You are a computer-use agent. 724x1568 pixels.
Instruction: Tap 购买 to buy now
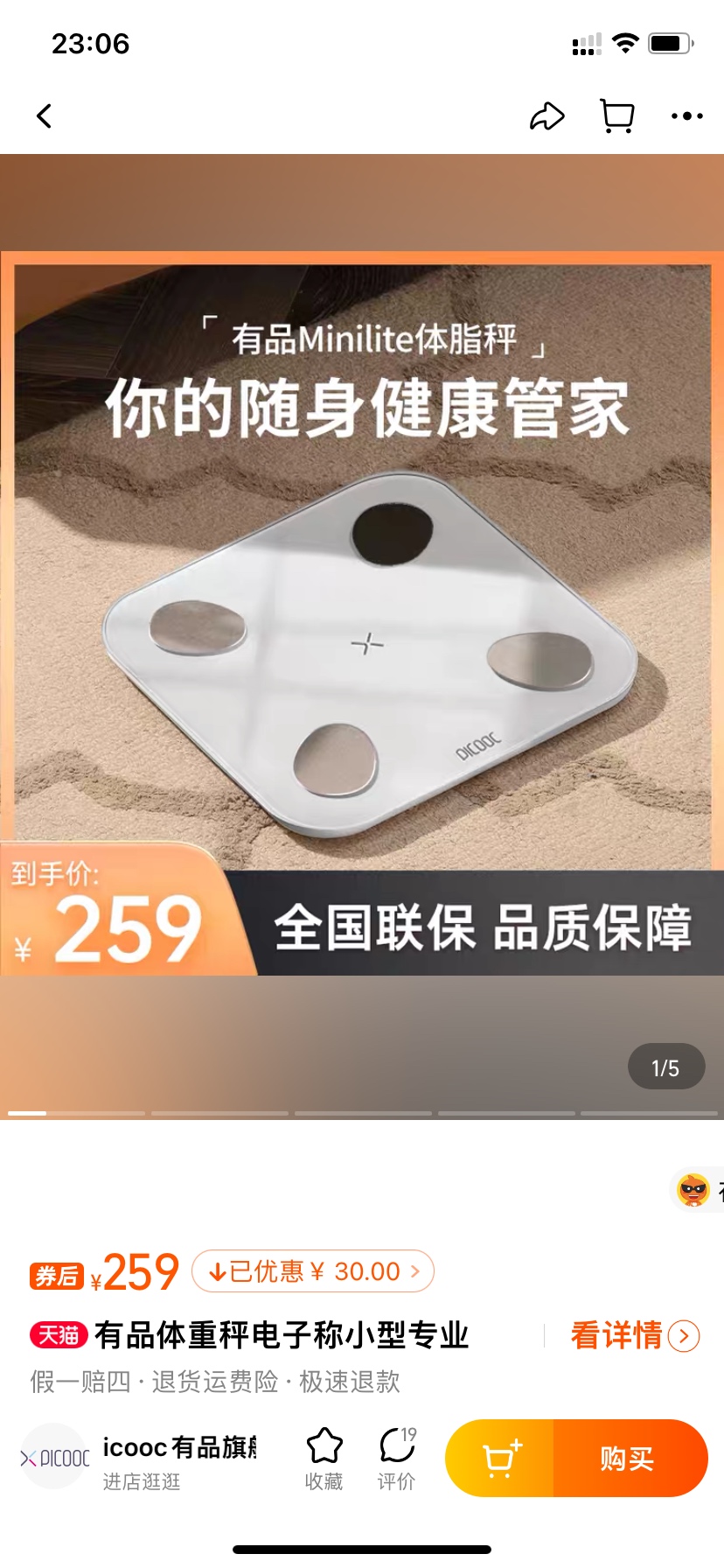coord(628,1459)
